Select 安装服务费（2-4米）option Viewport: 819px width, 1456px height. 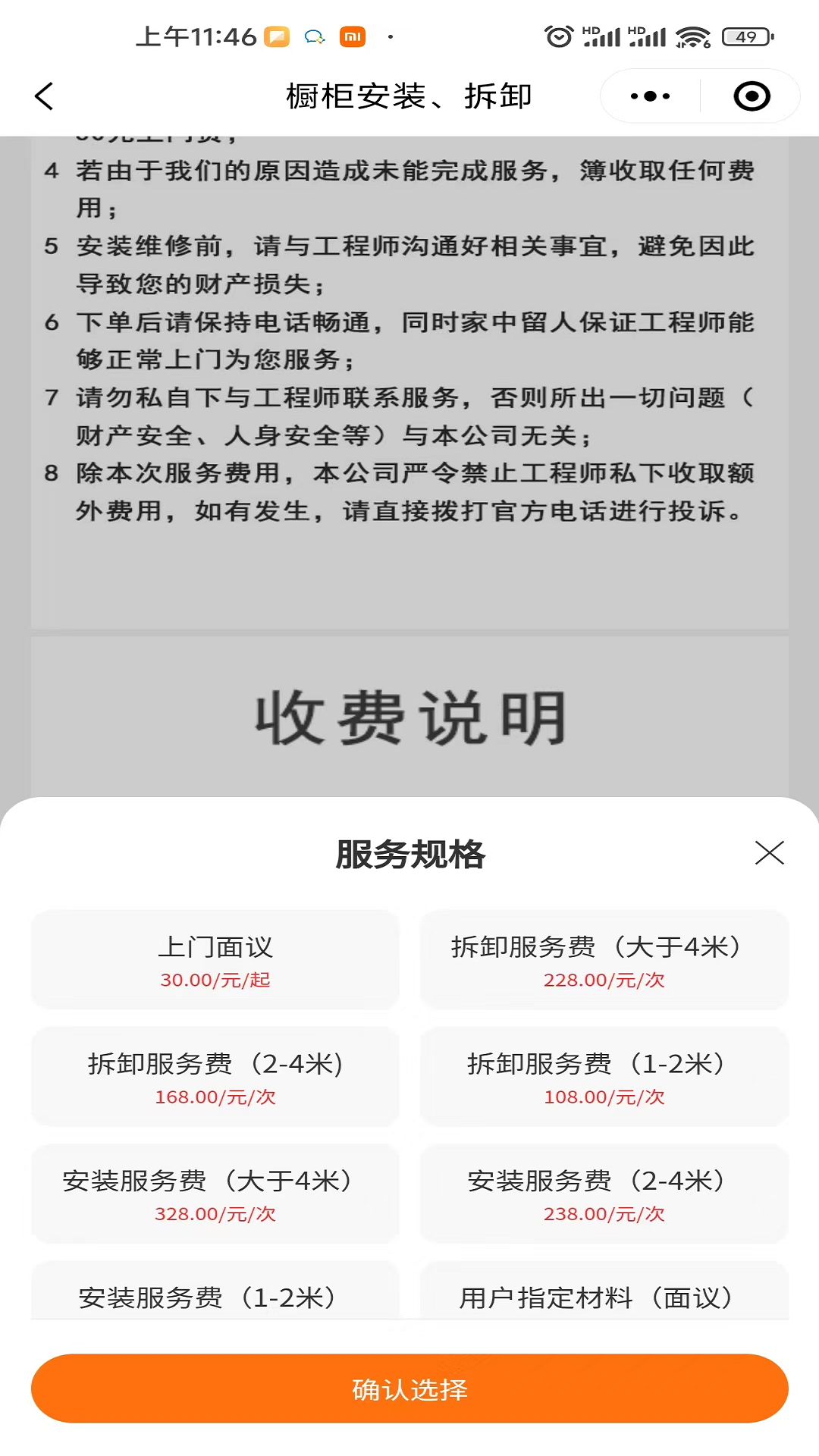pyautogui.click(x=604, y=1194)
